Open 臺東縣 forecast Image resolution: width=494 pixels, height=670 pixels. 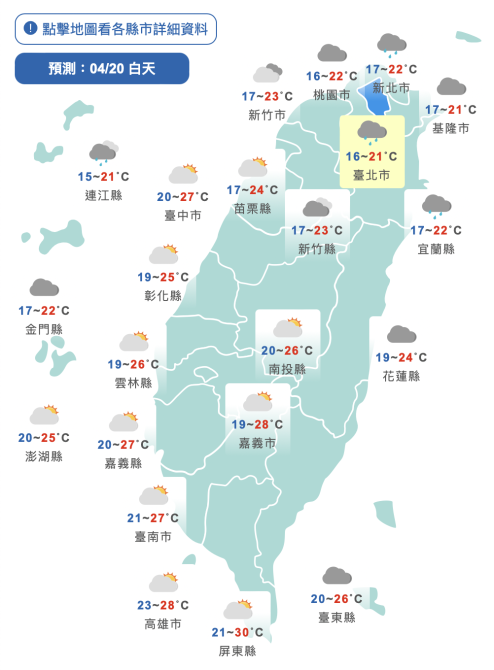(x=337, y=595)
